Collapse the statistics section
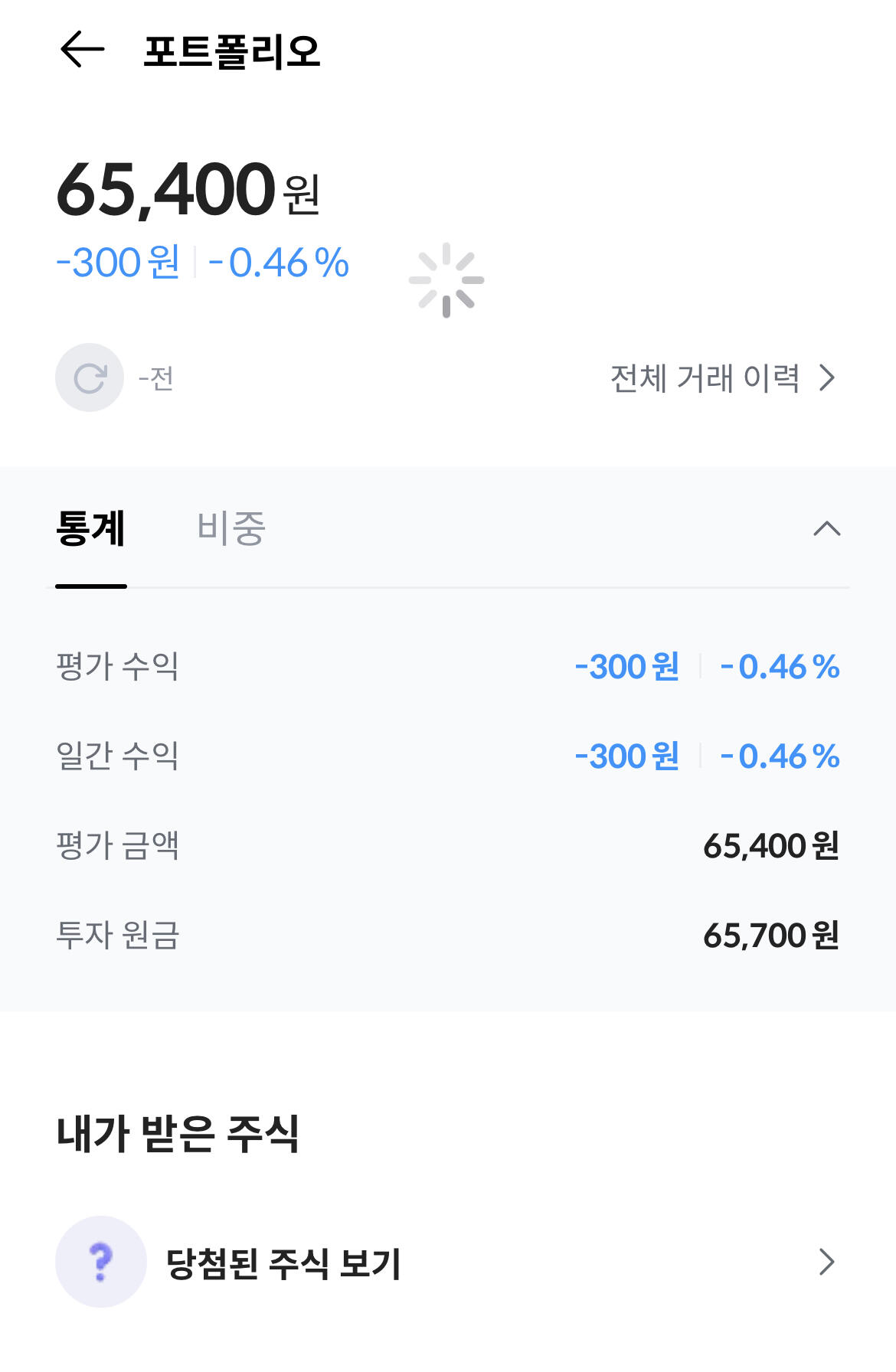The height and width of the screenshot is (1372, 896). (x=827, y=528)
